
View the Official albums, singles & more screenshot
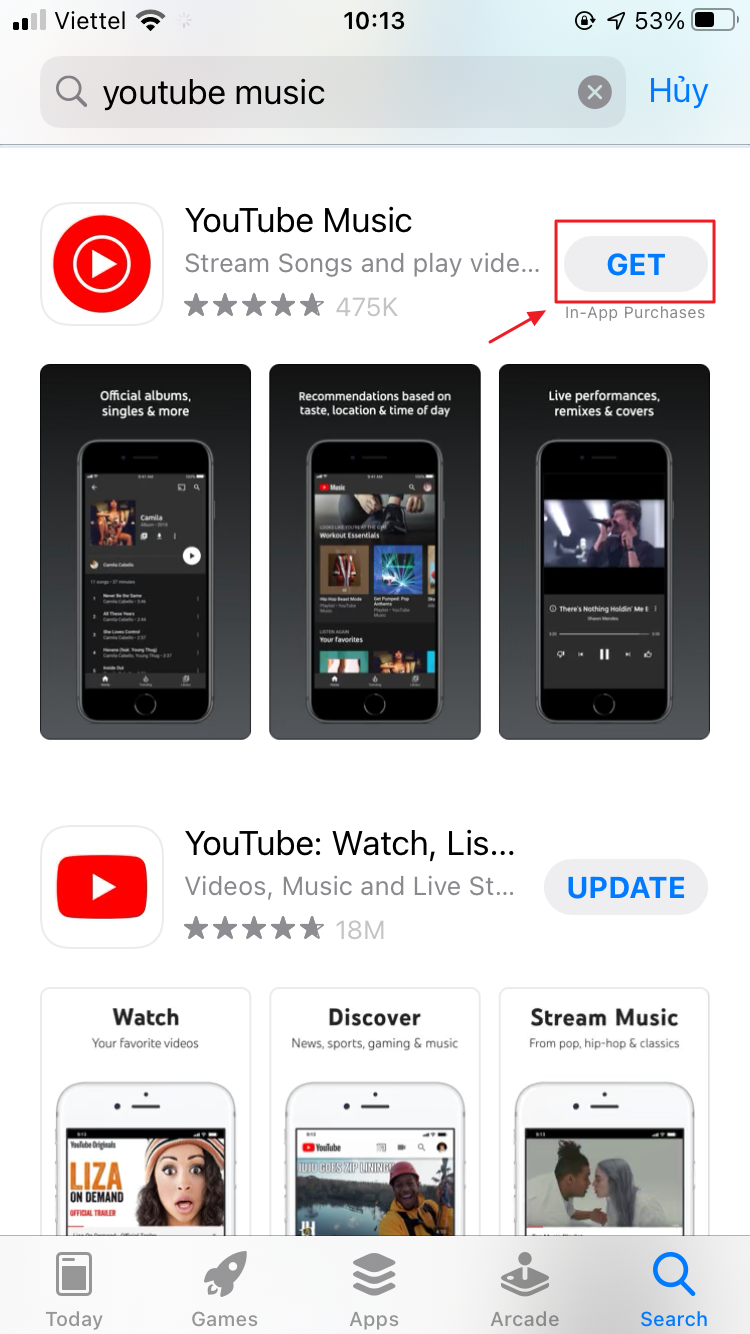point(145,551)
